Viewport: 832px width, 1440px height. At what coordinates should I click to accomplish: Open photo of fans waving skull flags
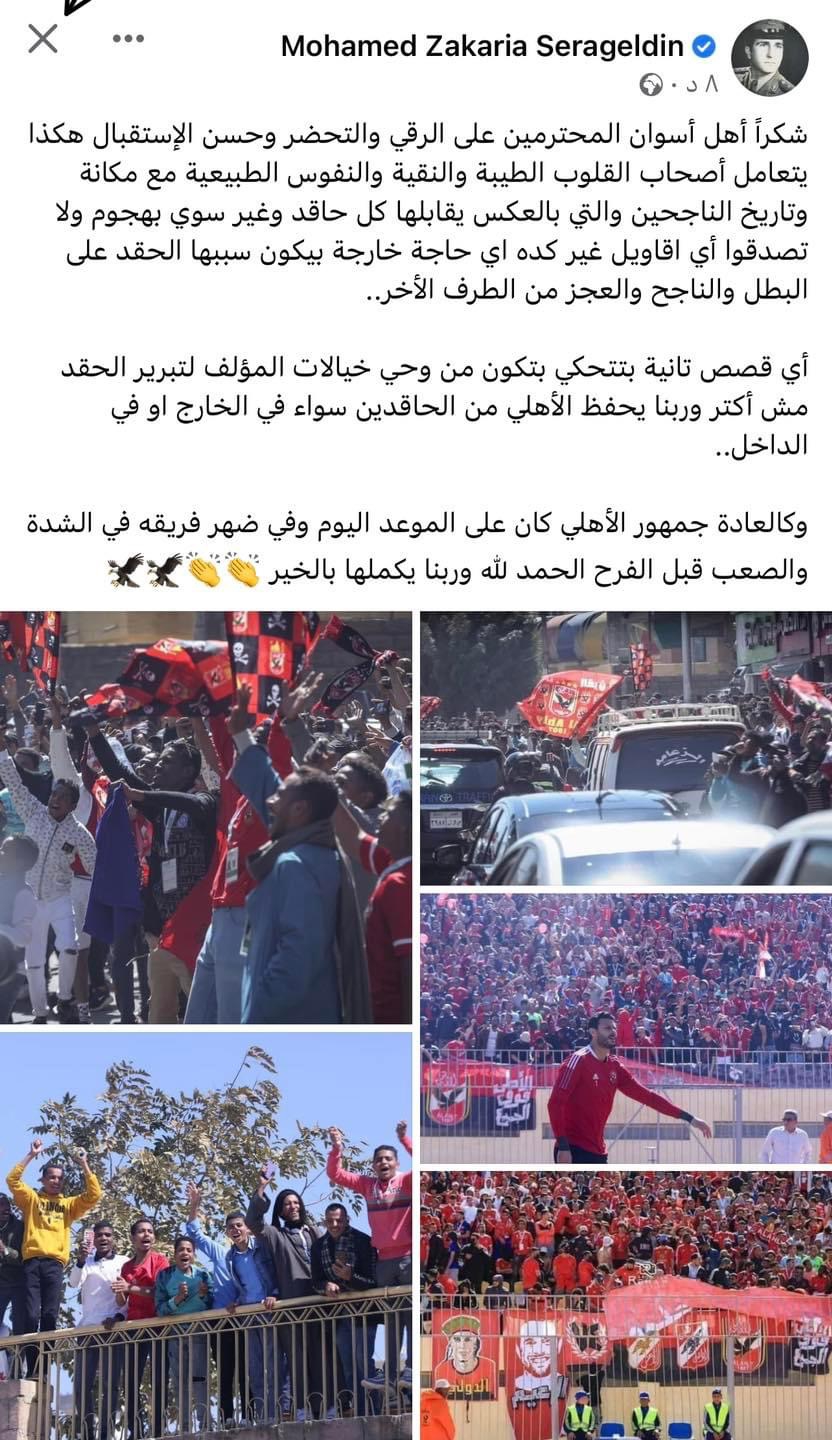click(206, 817)
